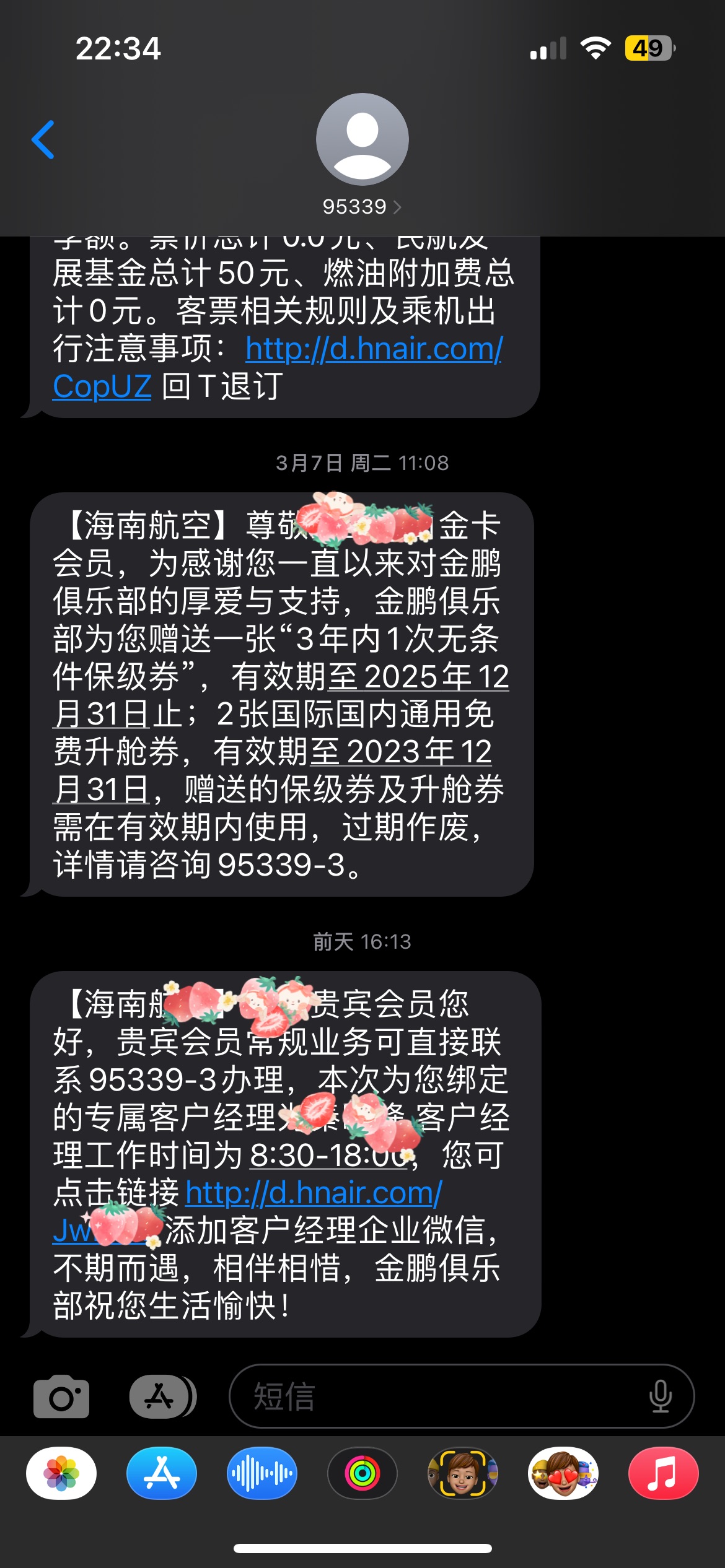Viewport: 725px width, 1568px height.
Task: Open the Memoji stickers app
Action: pos(563,1473)
